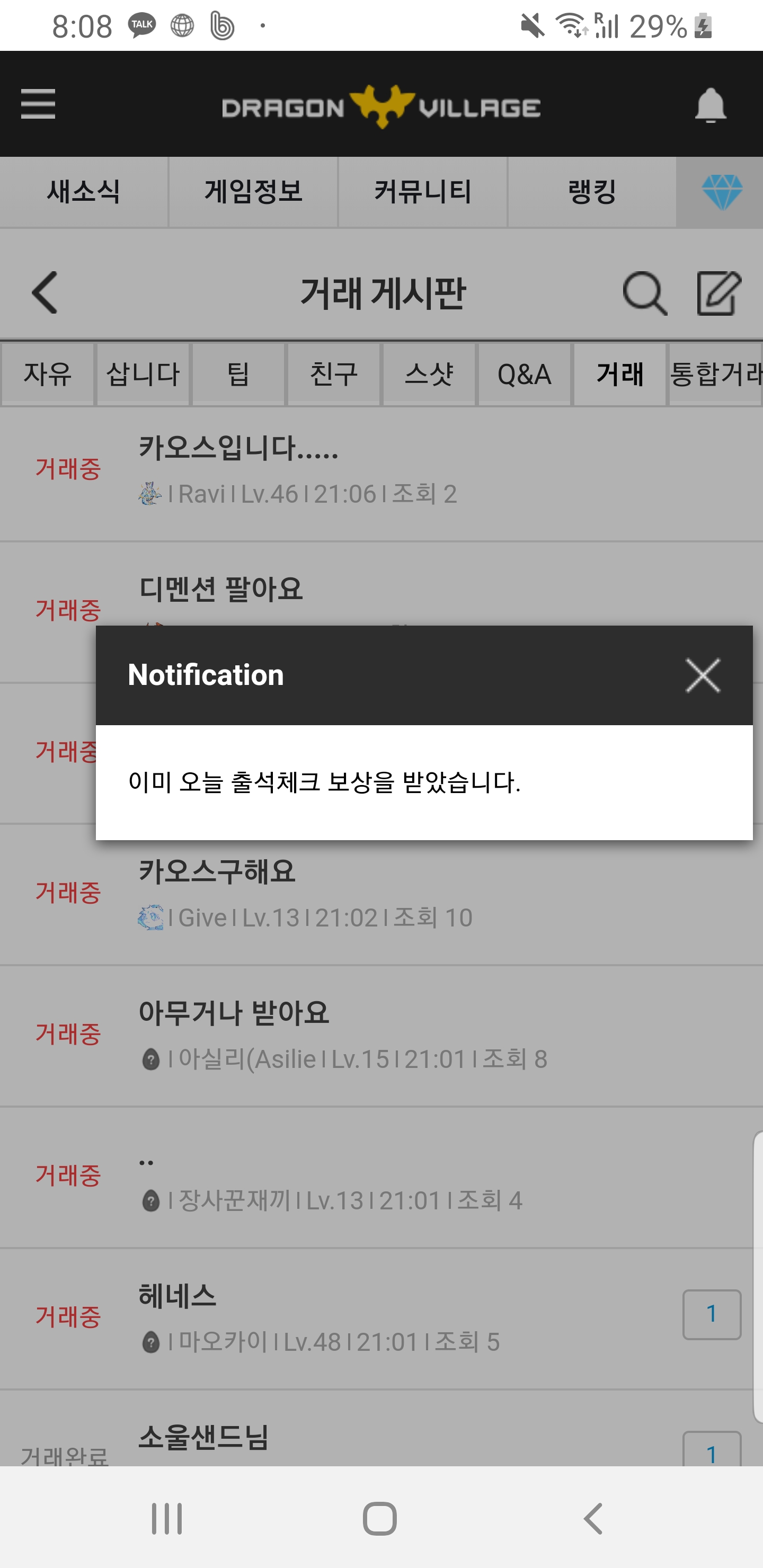Switch to the 팁 board tab
This screenshot has height=1568, width=763.
pos(238,374)
